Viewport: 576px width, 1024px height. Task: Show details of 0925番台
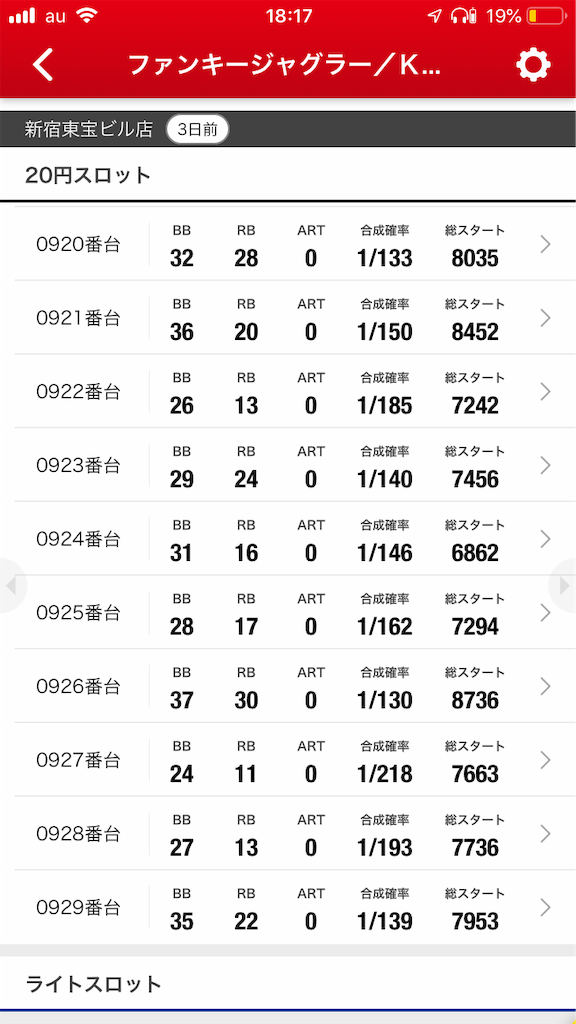click(x=288, y=613)
